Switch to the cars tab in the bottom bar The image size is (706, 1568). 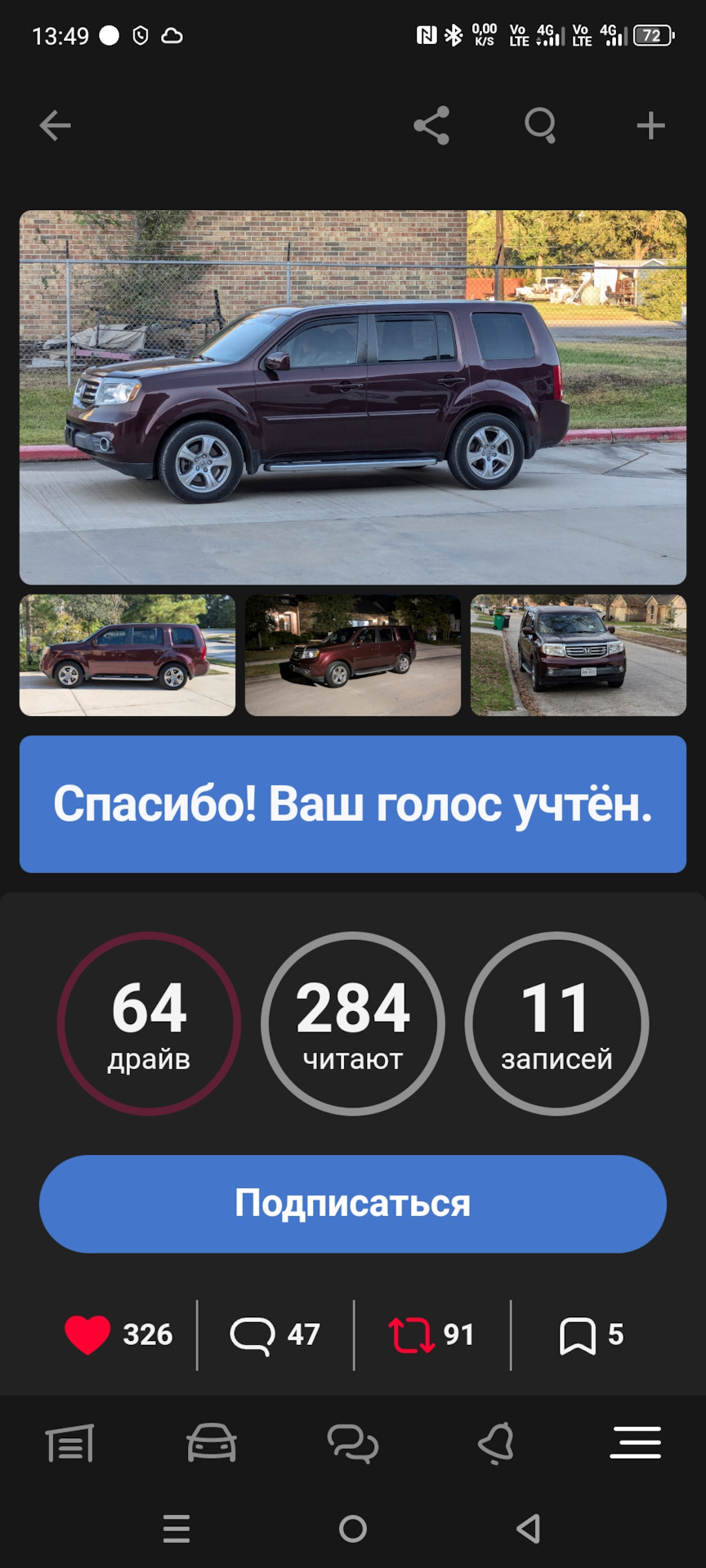(212, 1443)
